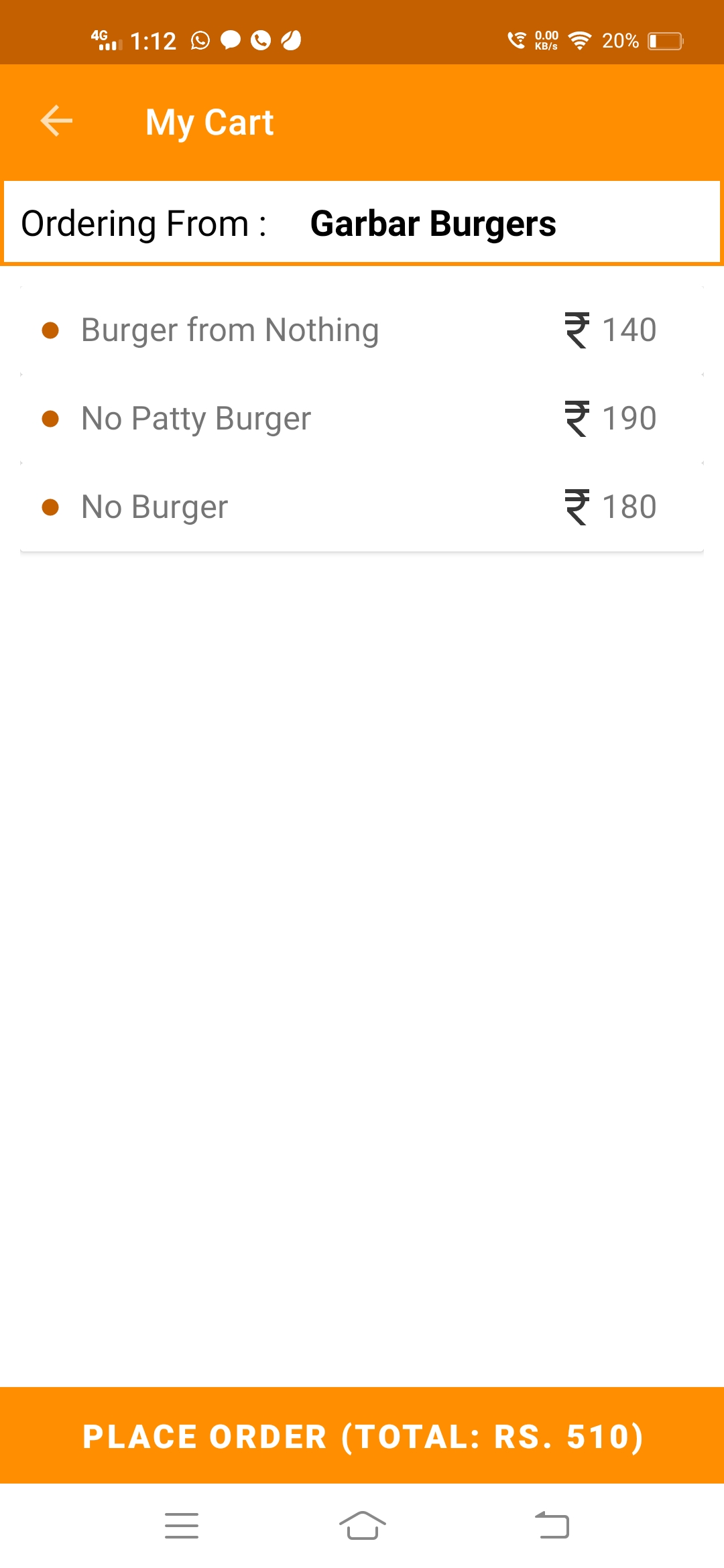Tap the Wi-Fi signal icon in status bar
The height and width of the screenshot is (1568, 724).
click(x=579, y=40)
